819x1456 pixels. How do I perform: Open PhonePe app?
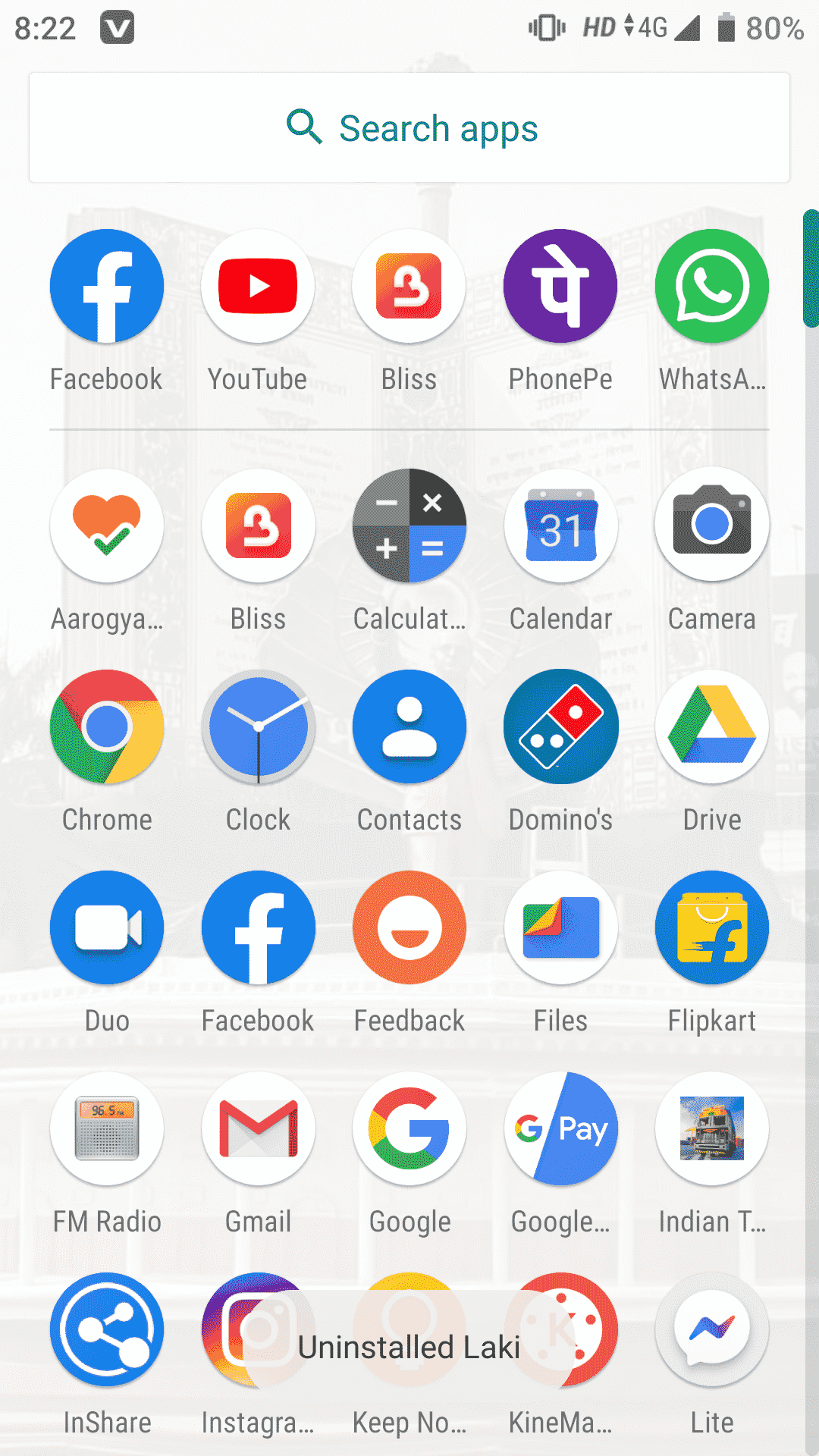pos(560,287)
